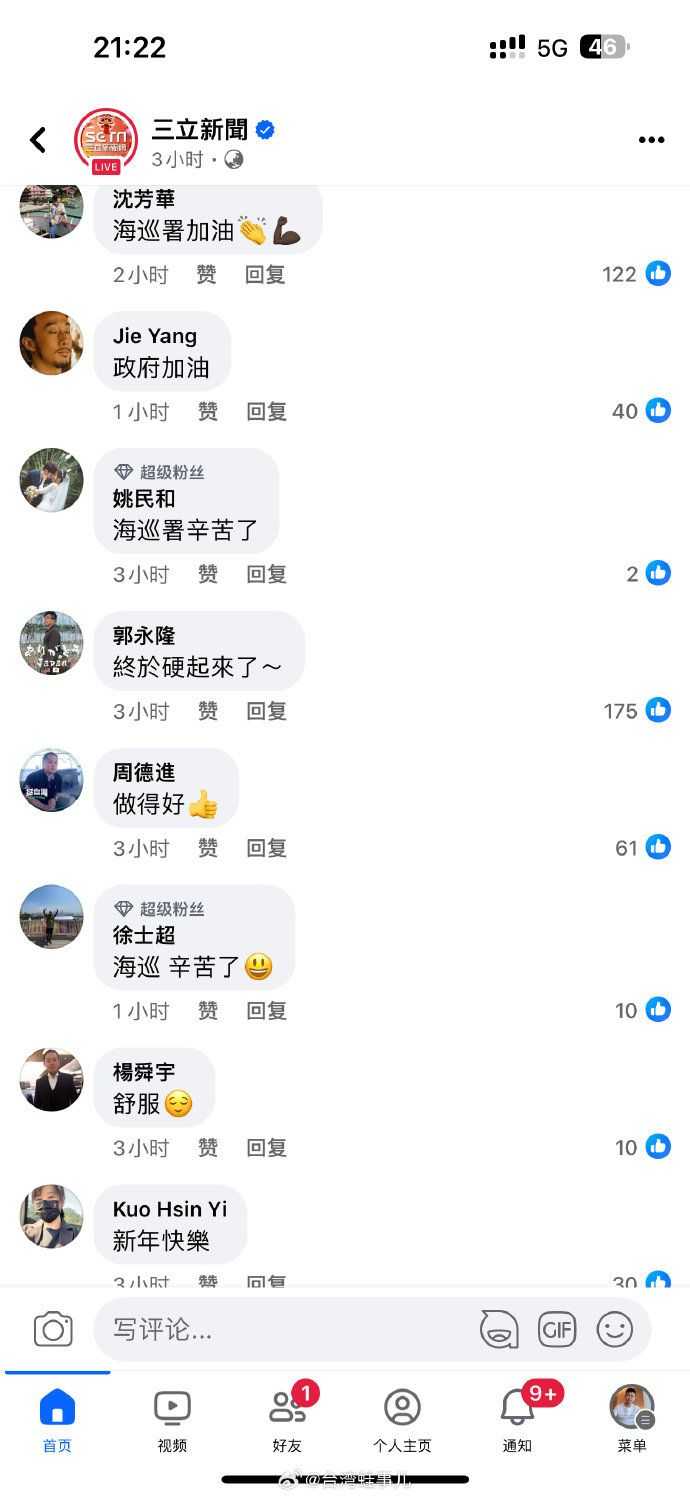Image resolution: width=690 pixels, height=1496 pixels.
Task: Open the avatar sticker picker
Action: click(499, 1329)
